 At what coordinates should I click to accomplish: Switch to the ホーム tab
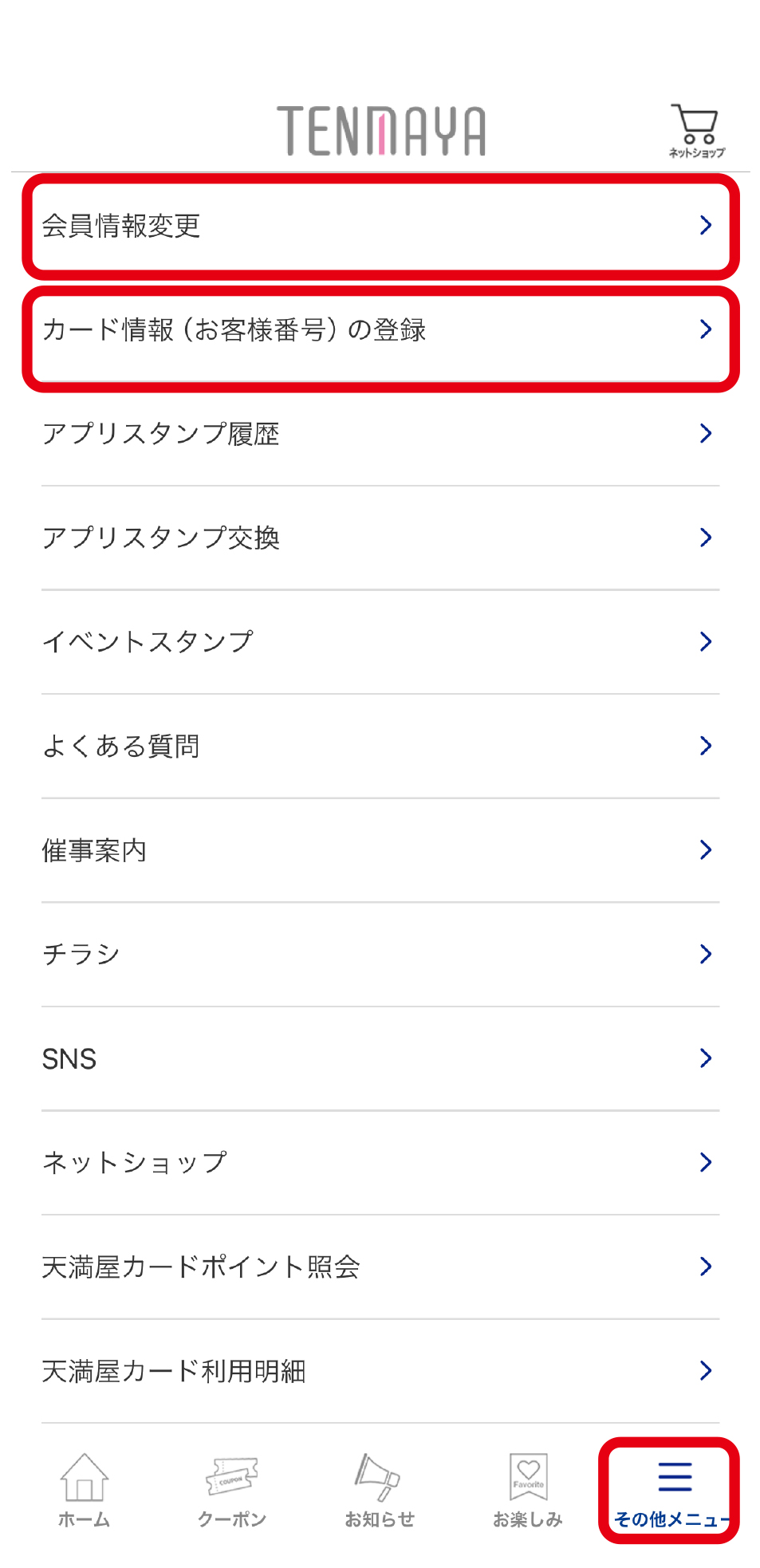(84, 1490)
